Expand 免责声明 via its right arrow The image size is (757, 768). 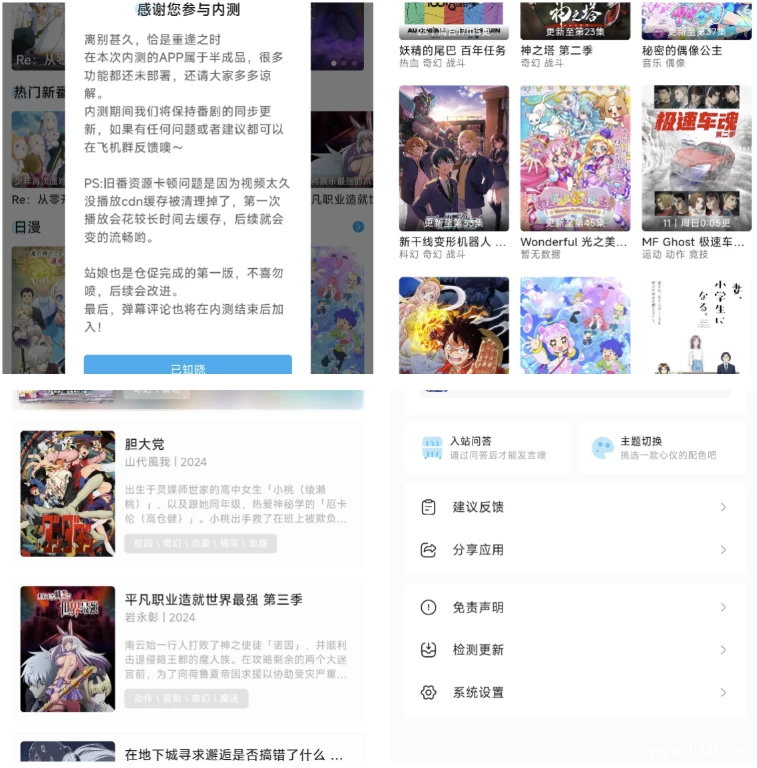point(725,607)
